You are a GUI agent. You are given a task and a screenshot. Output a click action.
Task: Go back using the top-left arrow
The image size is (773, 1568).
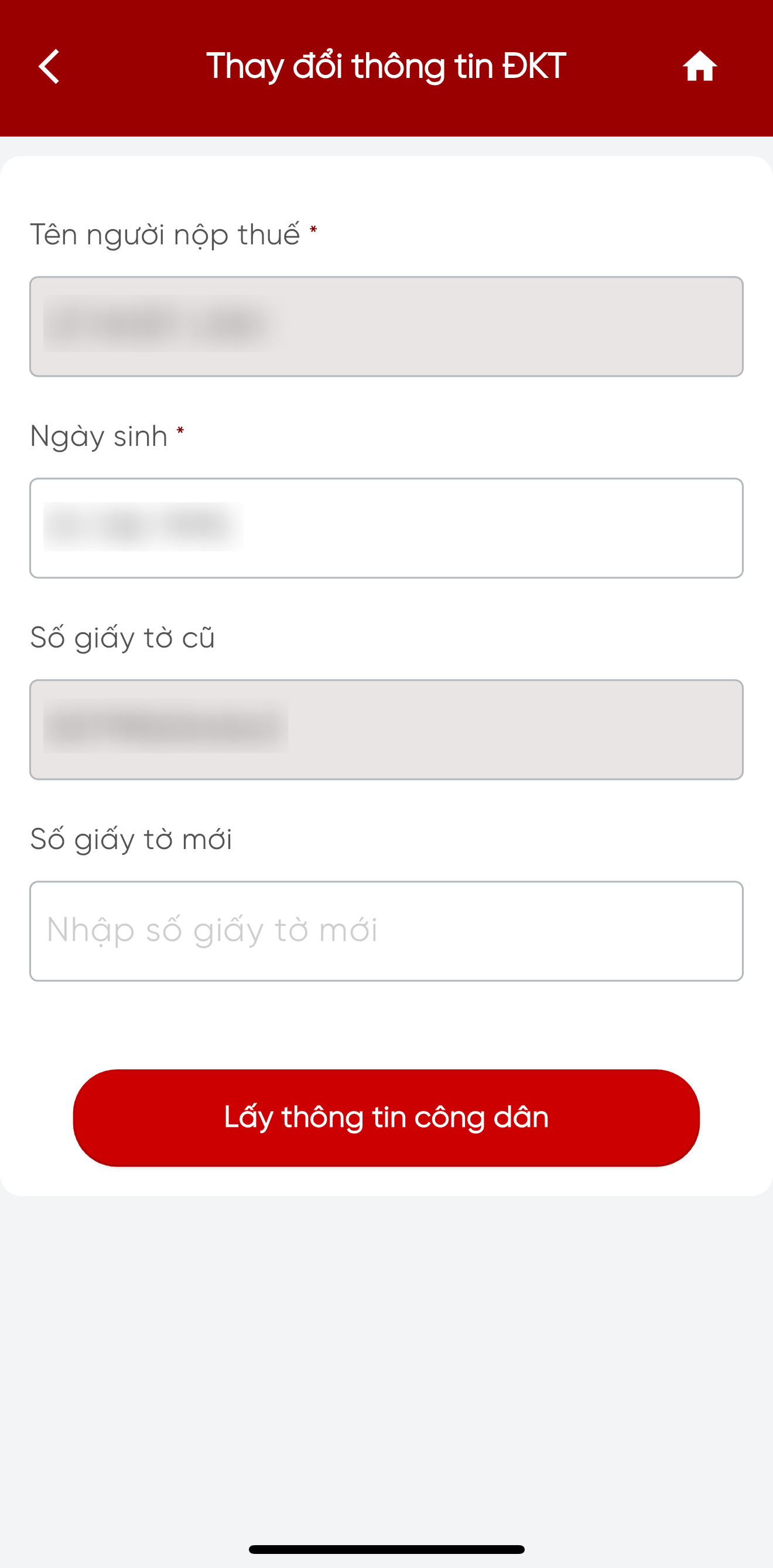pyautogui.click(x=49, y=66)
